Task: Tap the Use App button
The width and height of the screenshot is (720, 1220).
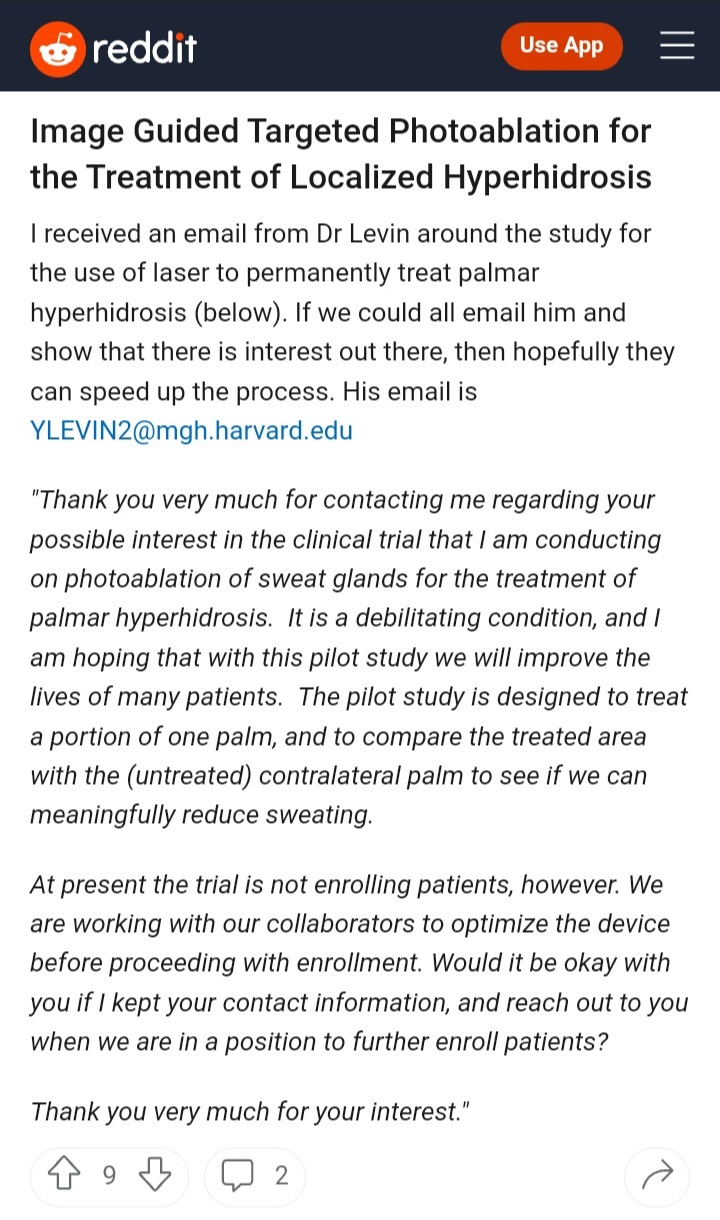Action: pyautogui.click(x=561, y=46)
